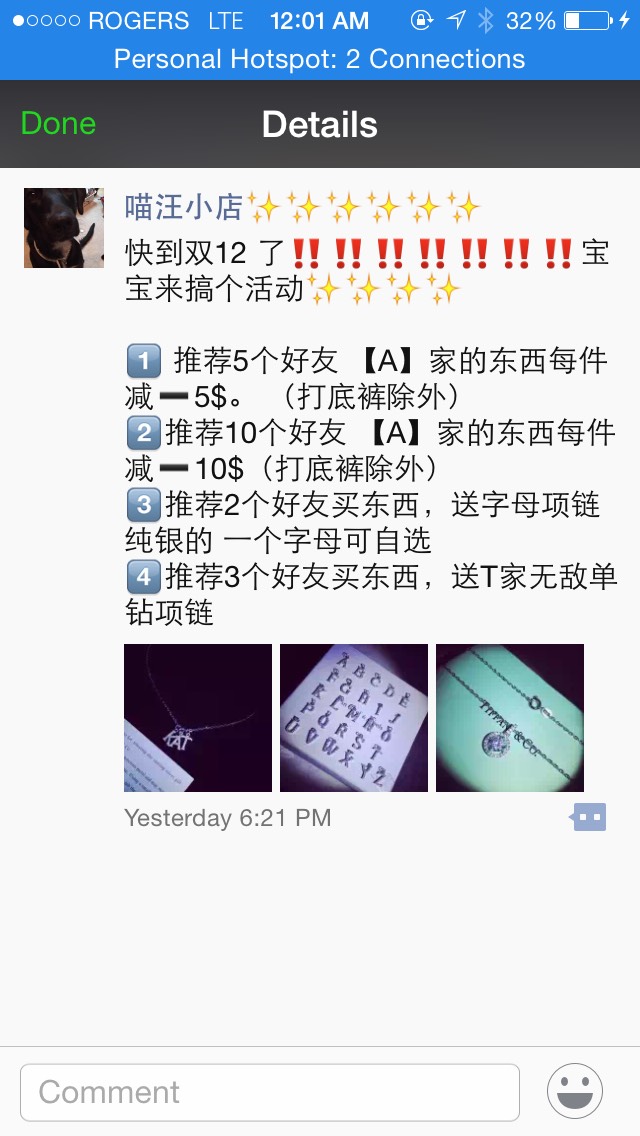Tap Done to close post details
The width and height of the screenshot is (640, 1136).
(58, 124)
